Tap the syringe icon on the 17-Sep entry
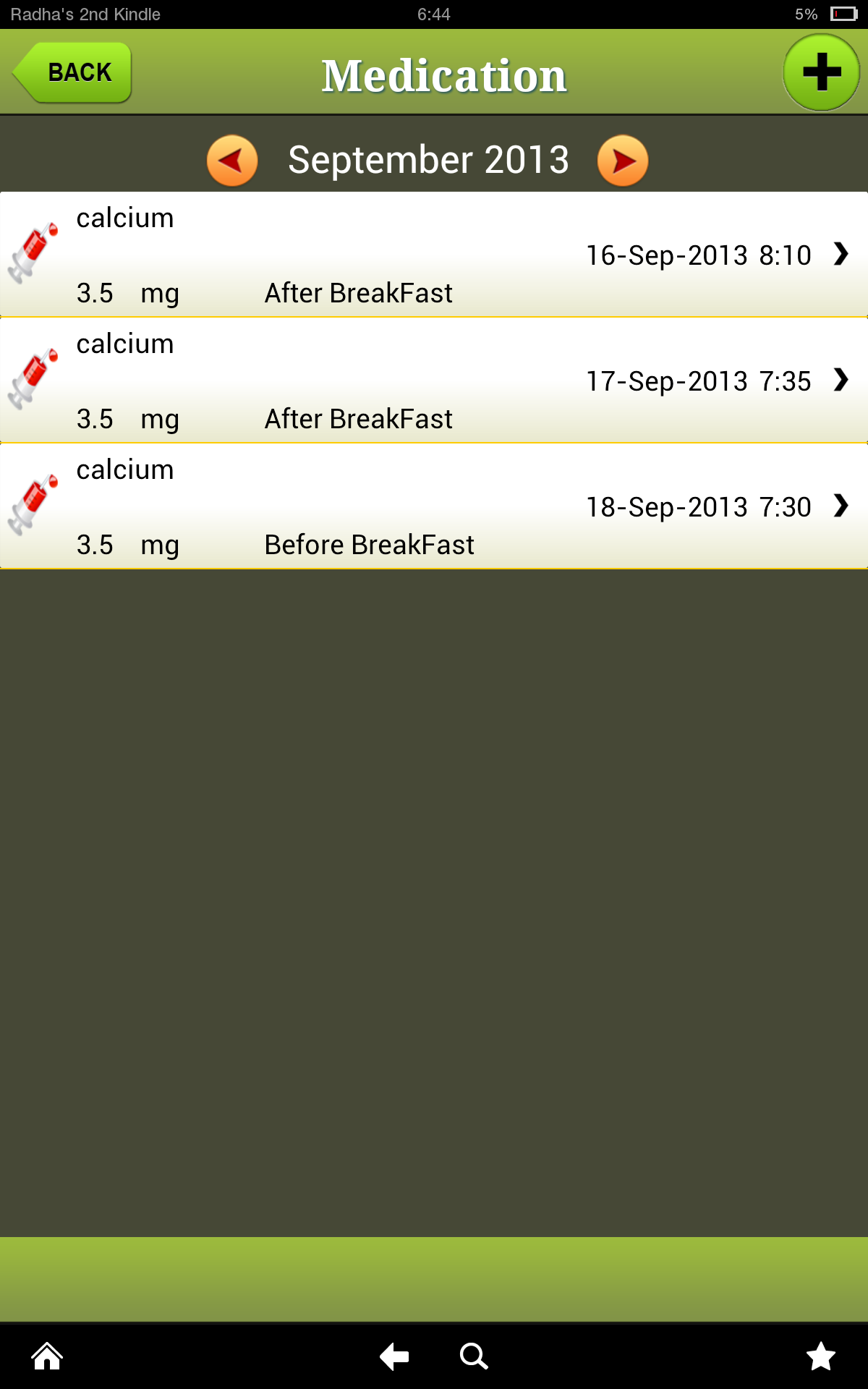The height and width of the screenshot is (1389, 868). [x=32, y=380]
